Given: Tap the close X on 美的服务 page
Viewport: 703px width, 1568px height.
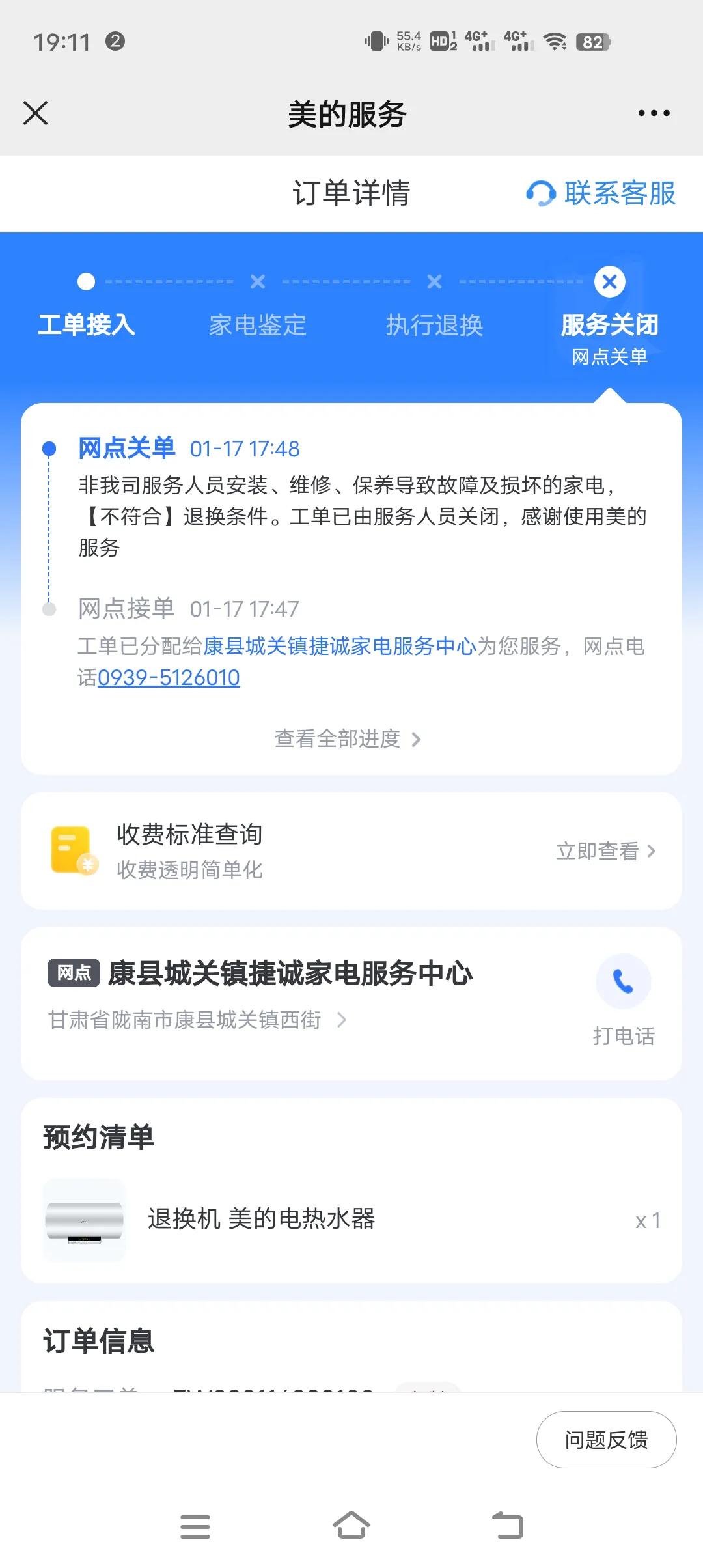Looking at the screenshot, I should 36,113.
